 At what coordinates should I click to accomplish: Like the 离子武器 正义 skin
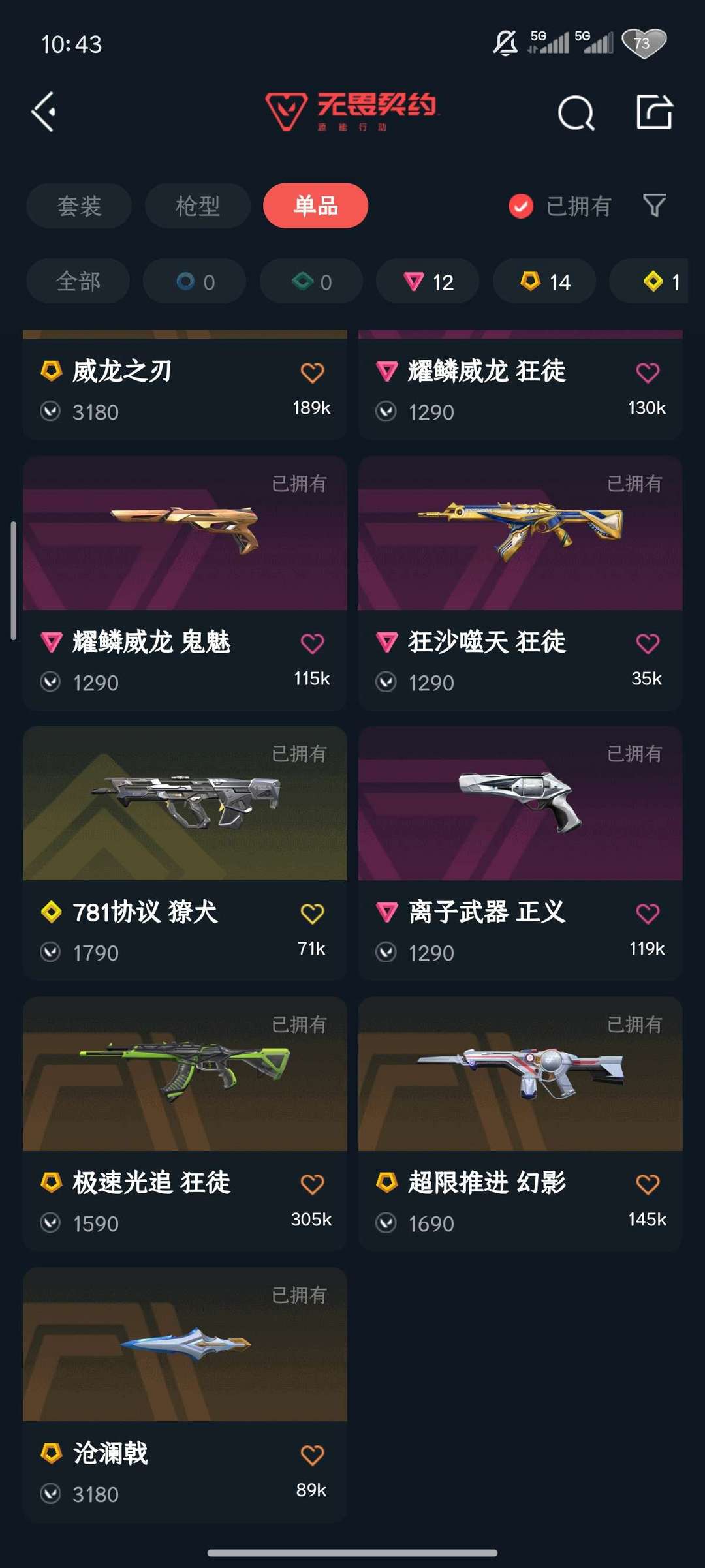[x=648, y=914]
